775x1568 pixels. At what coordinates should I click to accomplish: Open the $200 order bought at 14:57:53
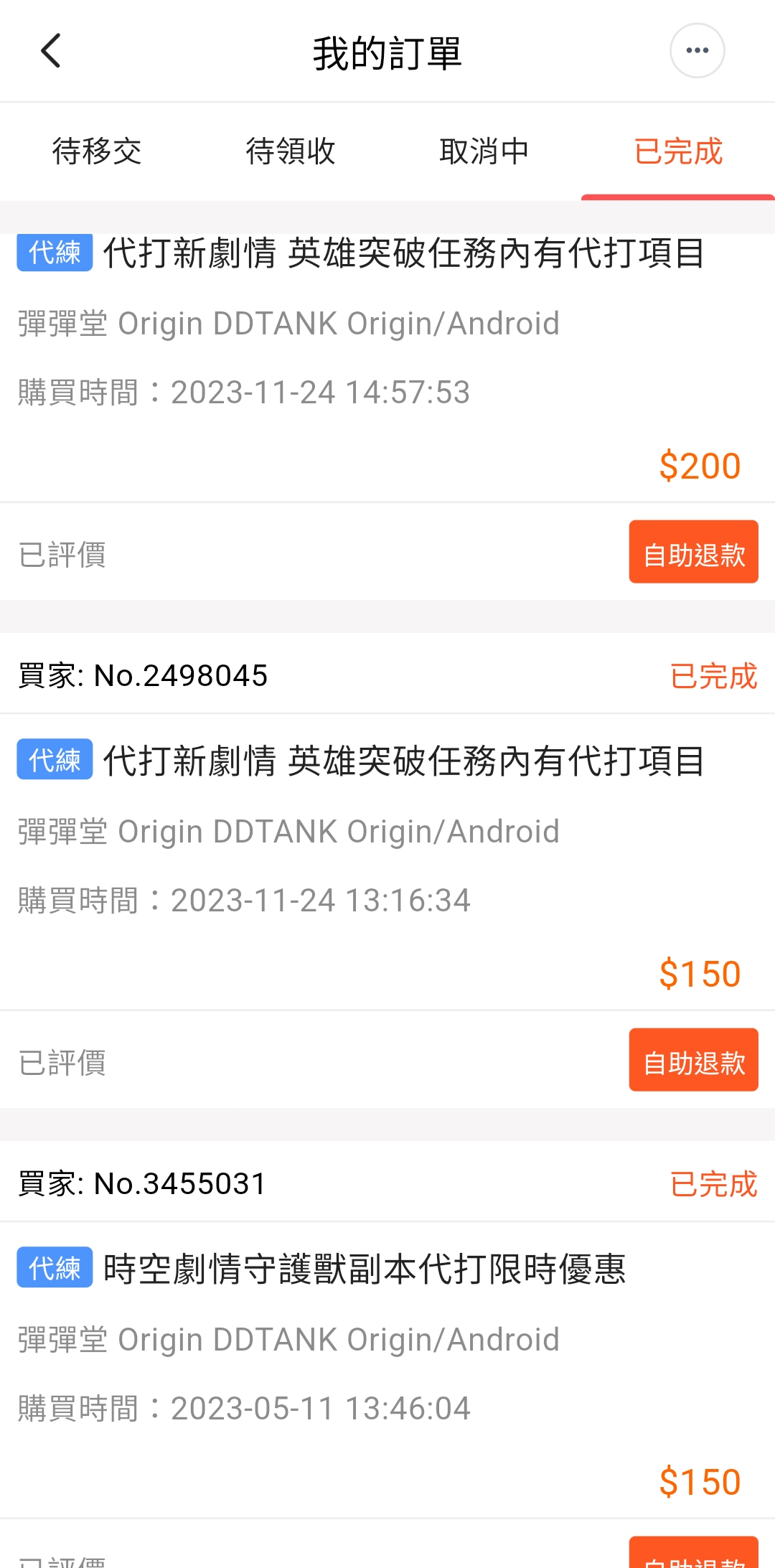387,359
